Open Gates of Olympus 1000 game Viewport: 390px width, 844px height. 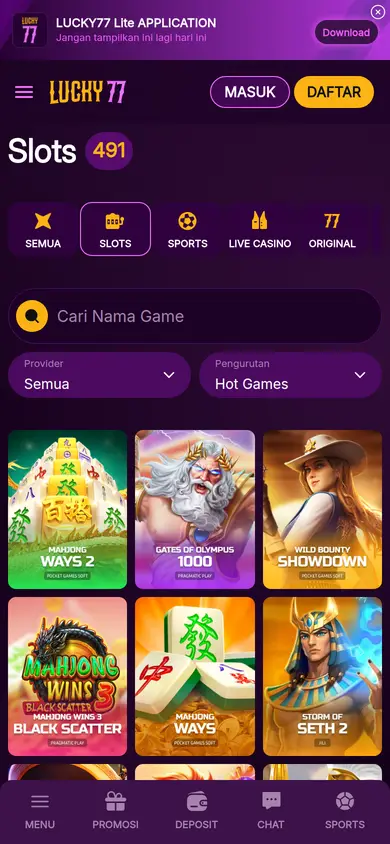(195, 509)
